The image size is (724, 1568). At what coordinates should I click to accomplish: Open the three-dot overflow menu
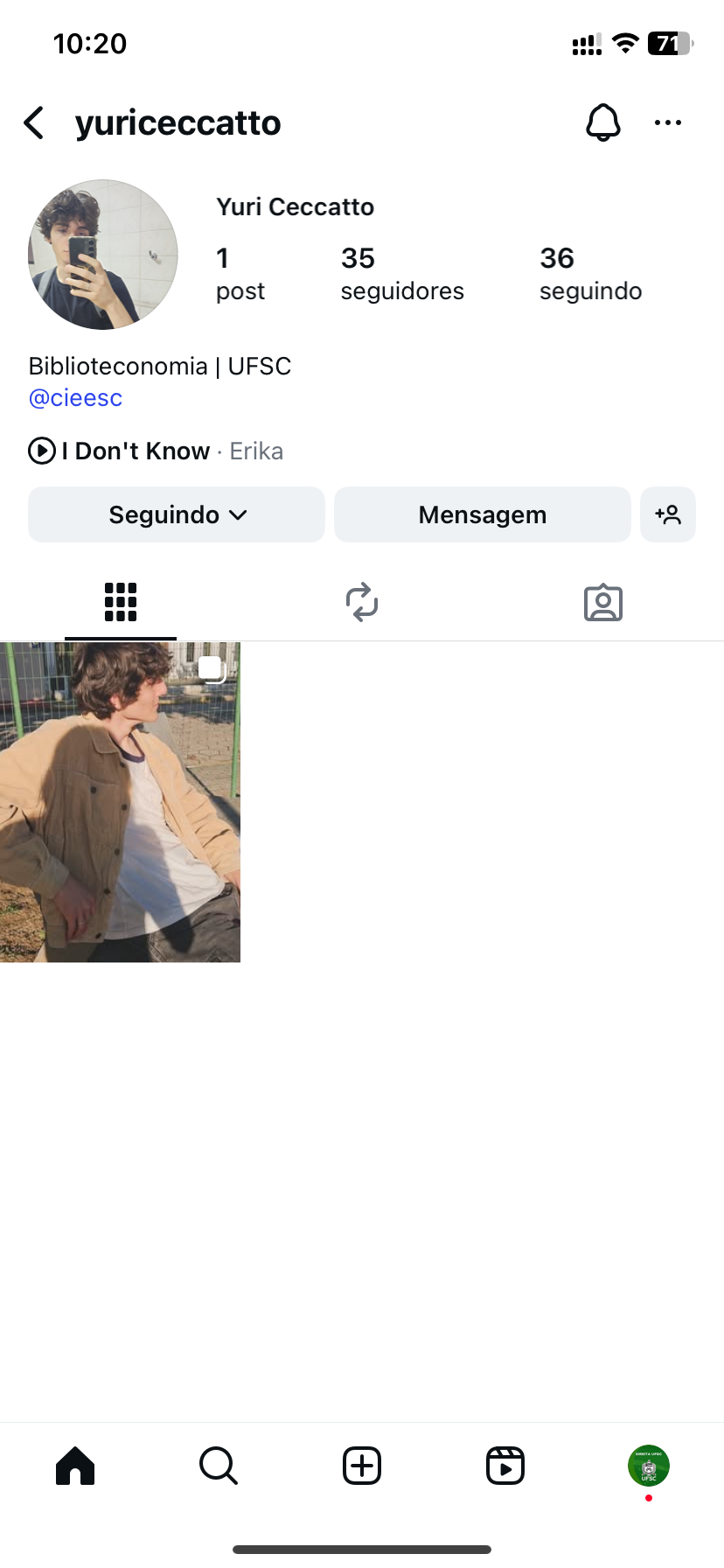[x=667, y=122]
